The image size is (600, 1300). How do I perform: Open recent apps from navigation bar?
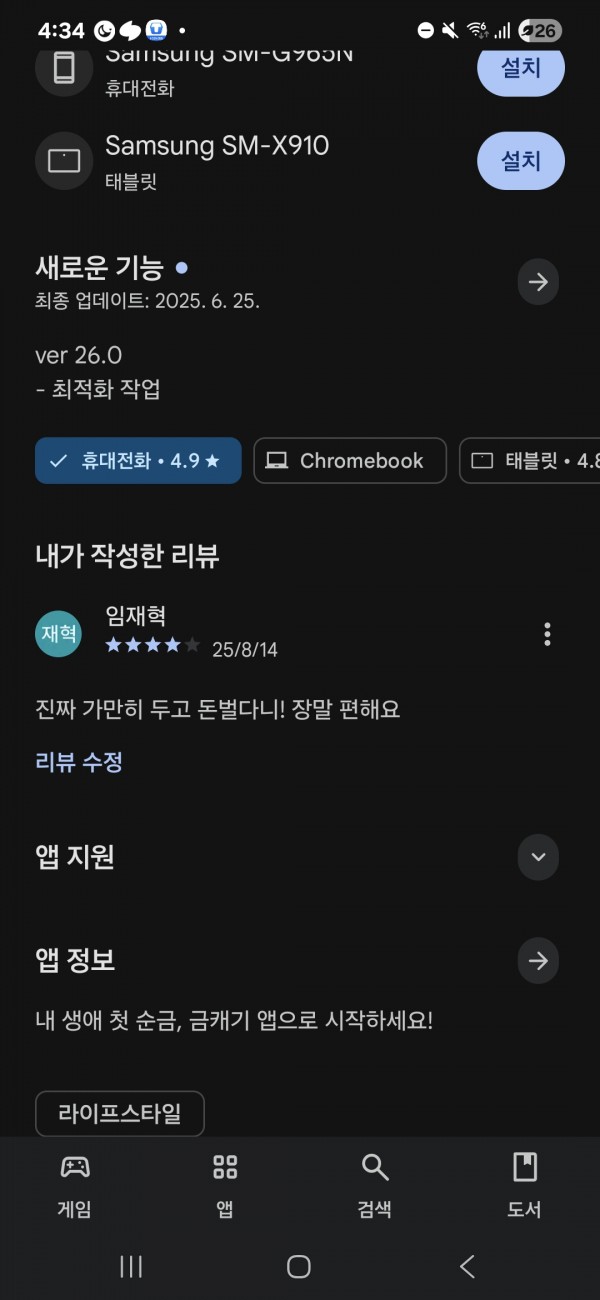point(131,1267)
